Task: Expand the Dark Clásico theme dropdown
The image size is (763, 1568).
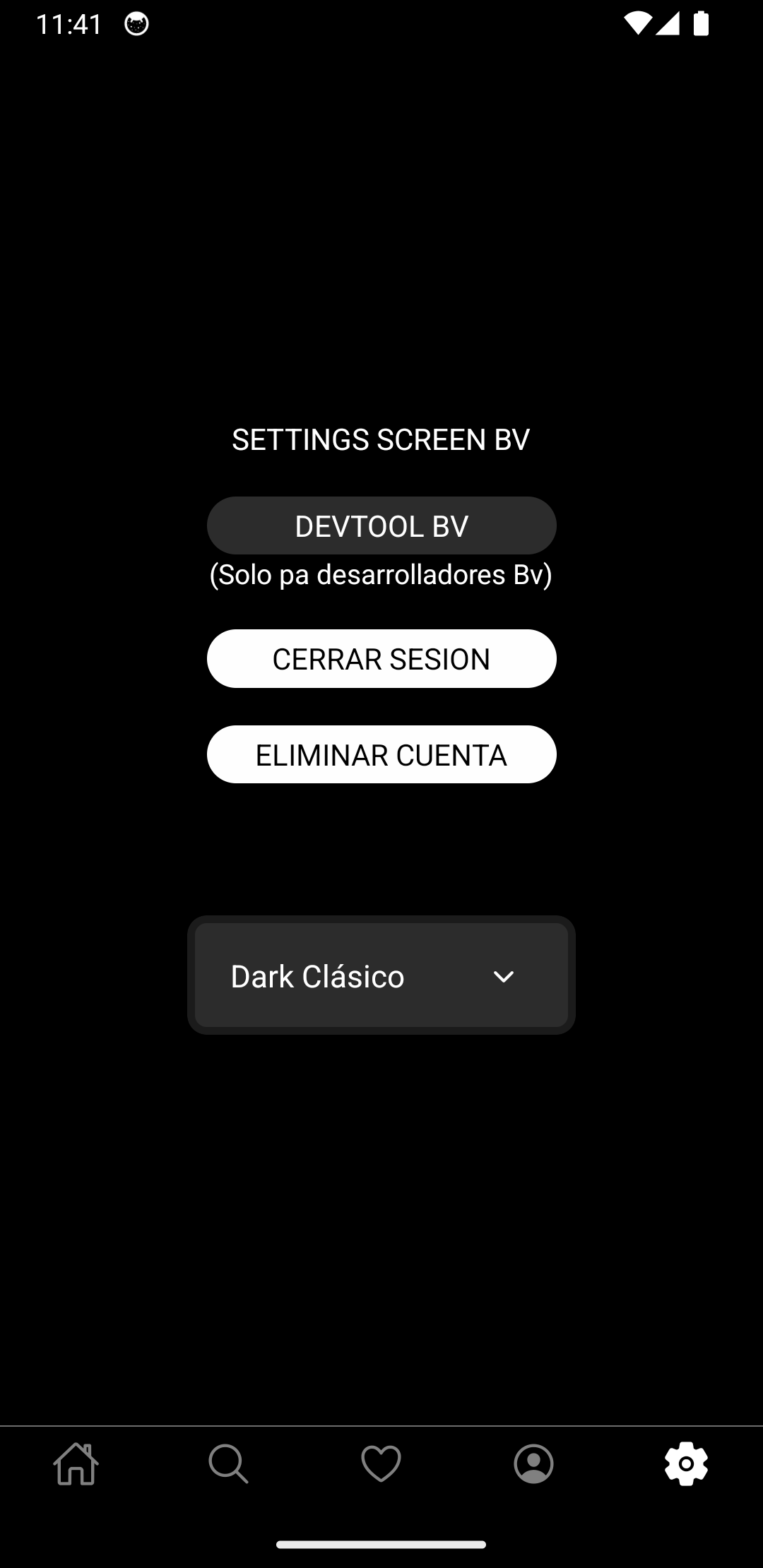Action: click(x=381, y=975)
